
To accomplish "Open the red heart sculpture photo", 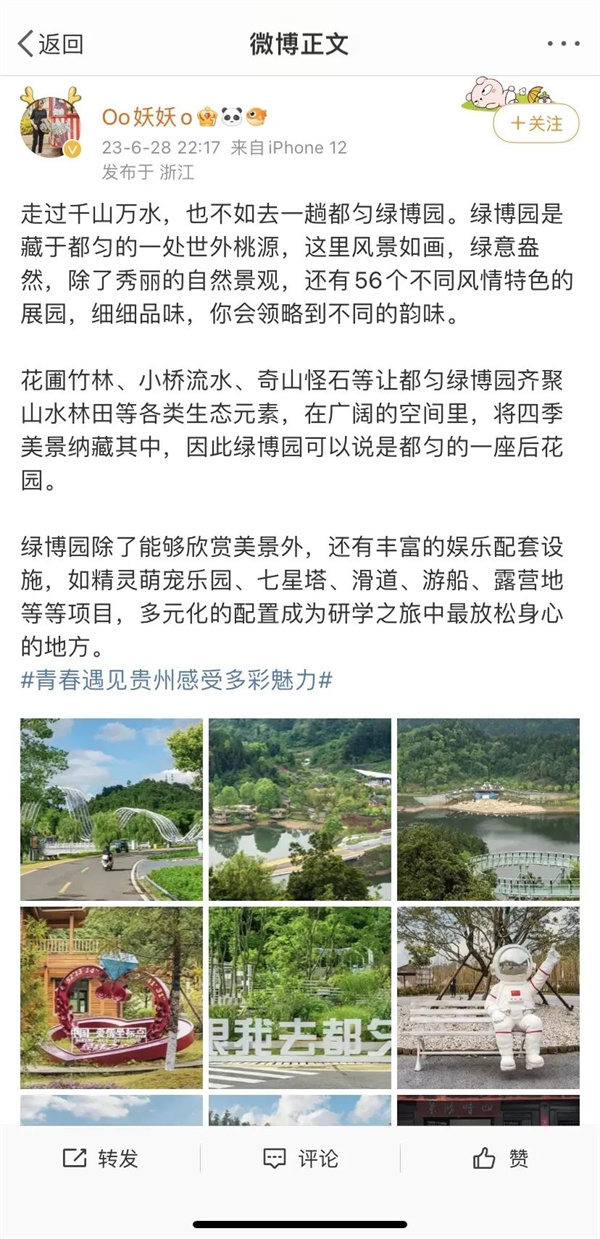I will pyautogui.click(x=111, y=997).
